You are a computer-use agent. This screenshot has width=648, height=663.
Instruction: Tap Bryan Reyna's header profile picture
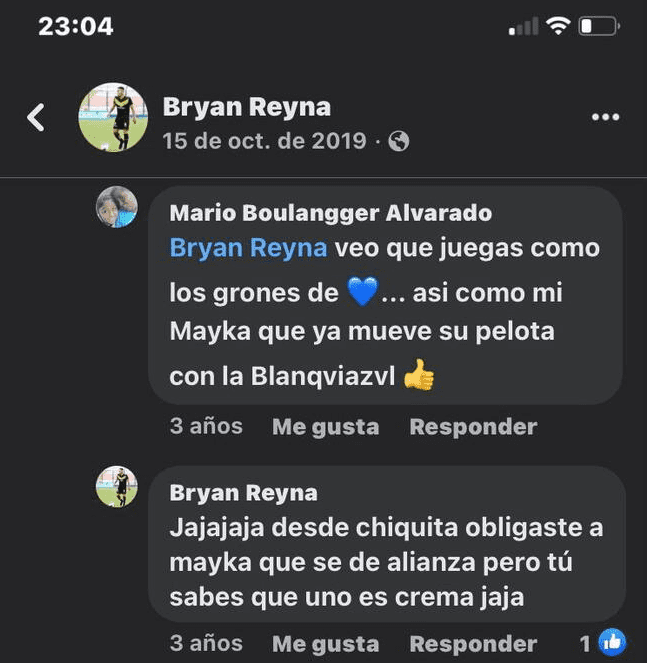pyautogui.click(x=113, y=117)
